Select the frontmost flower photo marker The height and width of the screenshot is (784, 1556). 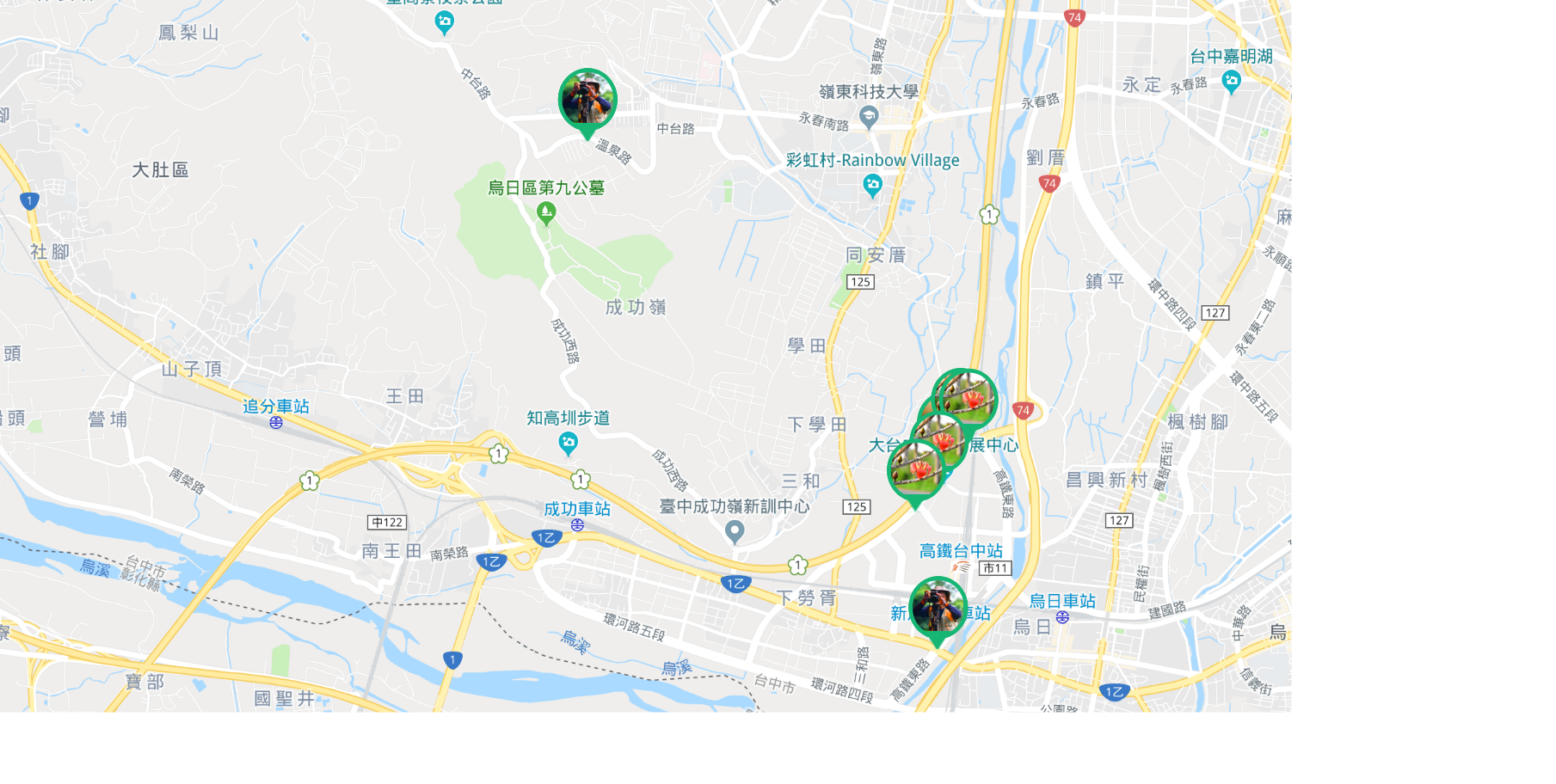pyautogui.click(x=916, y=470)
